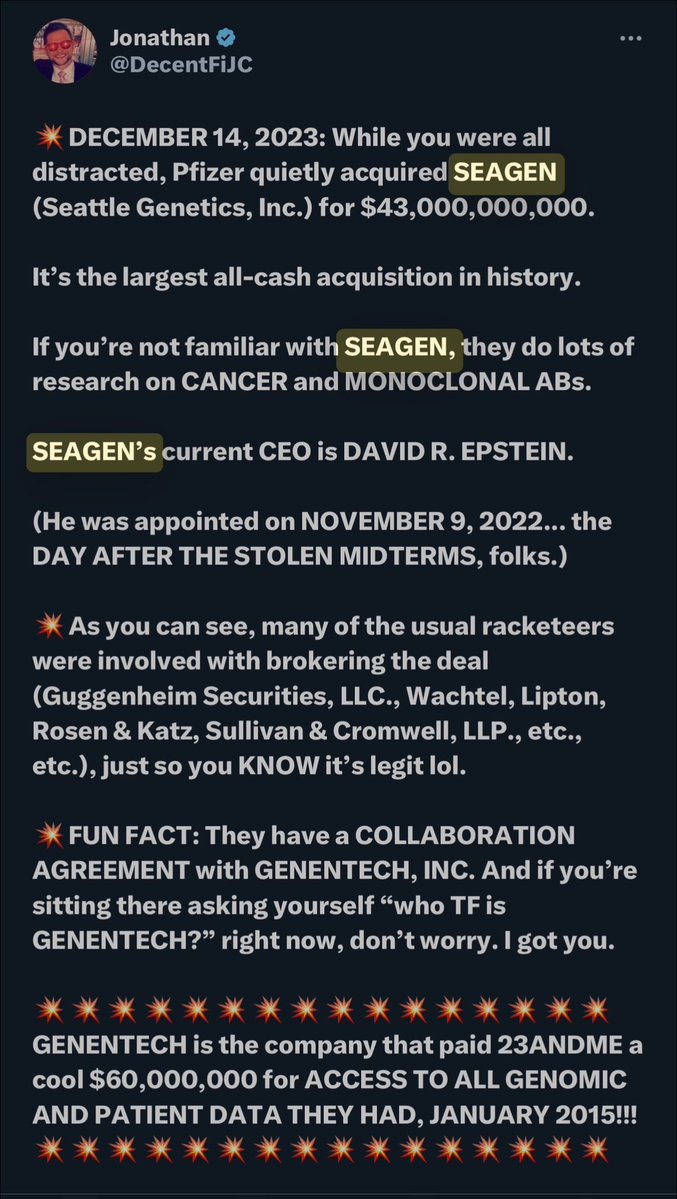Open Jonathan's profile picture
Screen dimensions: 677x1199
64,51
